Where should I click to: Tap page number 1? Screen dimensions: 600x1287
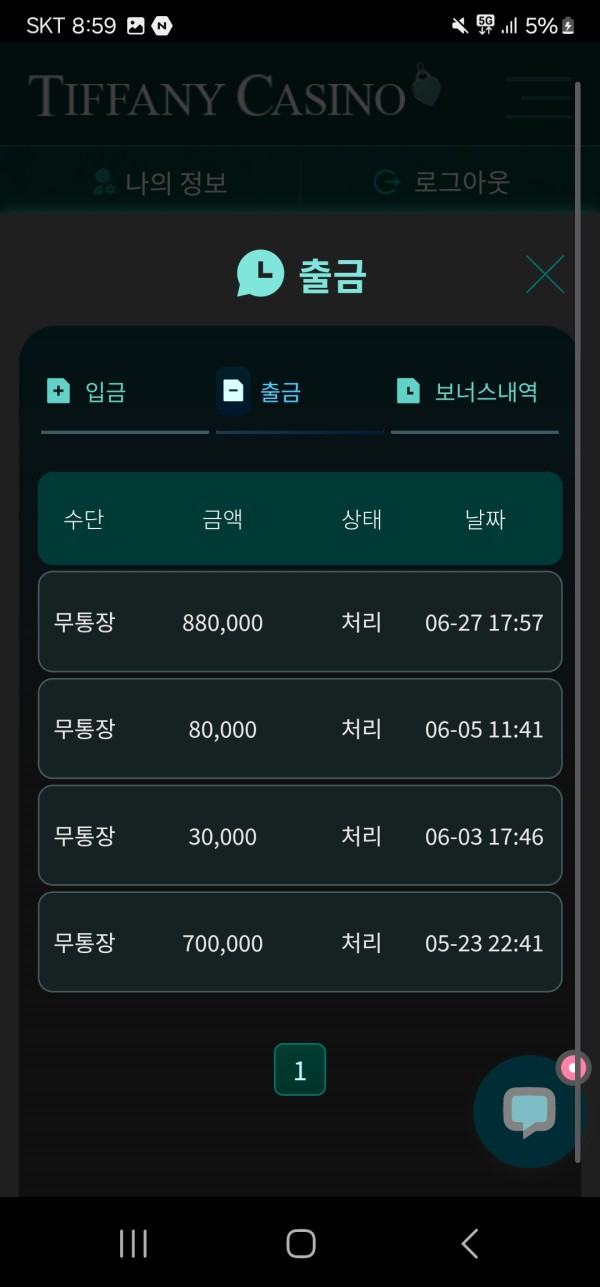[x=300, y=1070]
